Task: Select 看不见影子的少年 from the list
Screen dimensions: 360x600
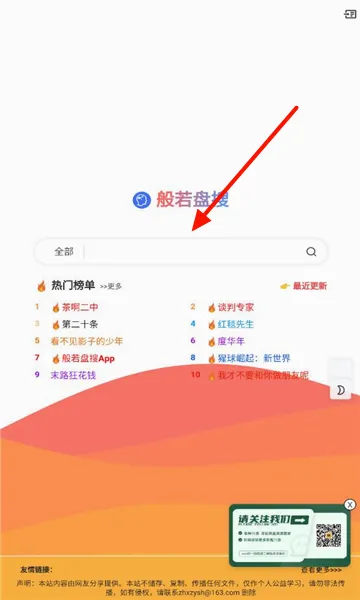Action: [x=87, y=341]
